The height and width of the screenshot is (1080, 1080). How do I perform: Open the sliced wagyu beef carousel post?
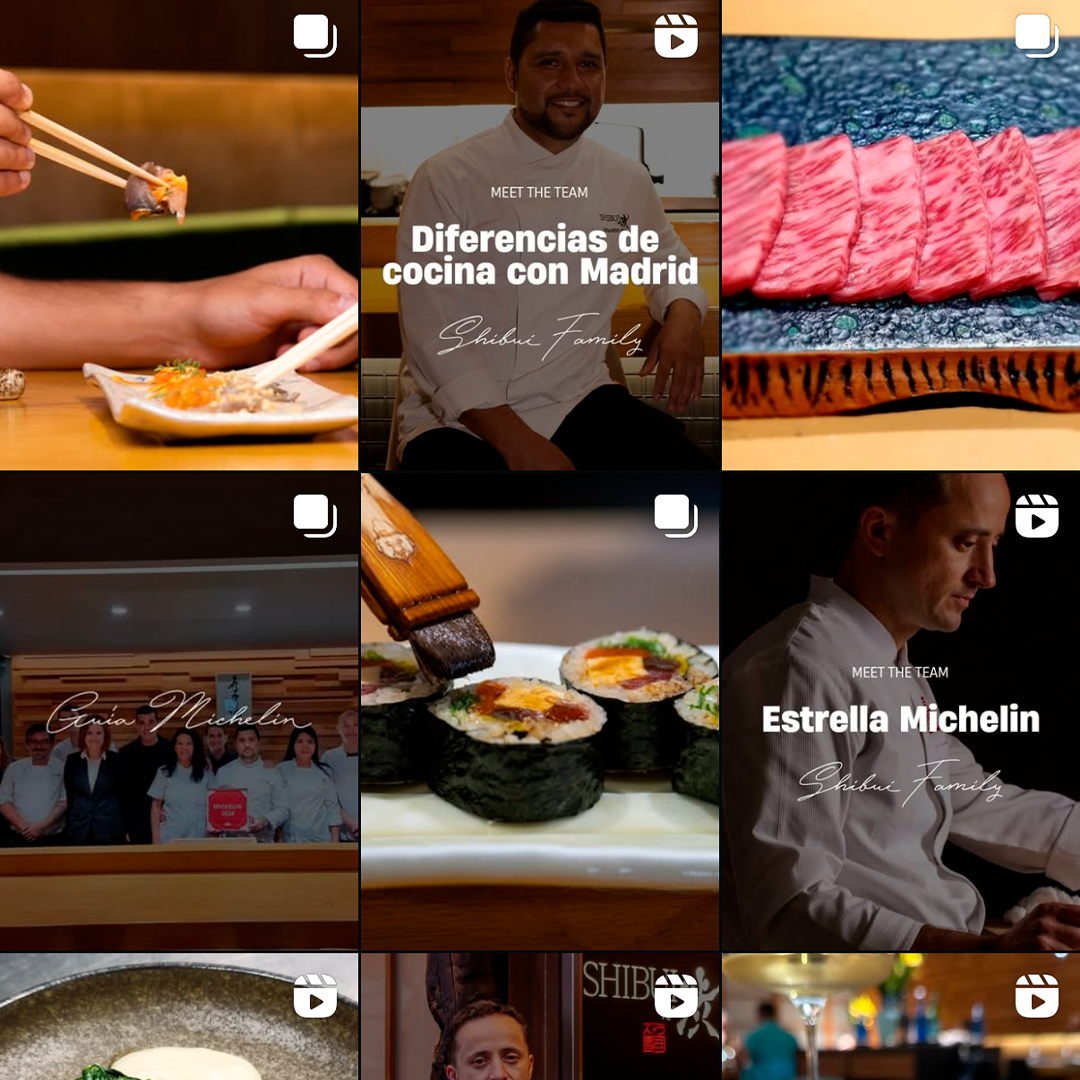tap(901, 235)
